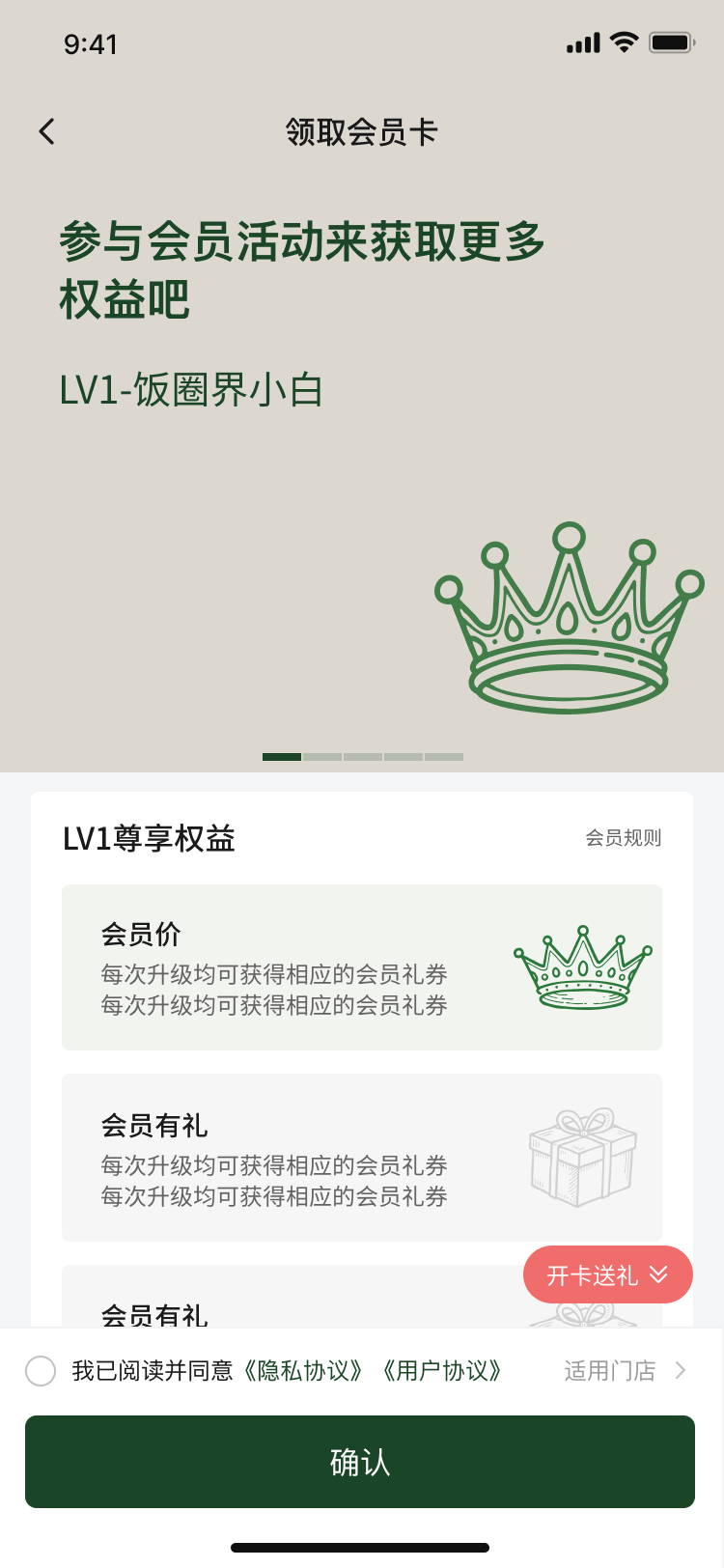This screenshot has width=724, height=1568.
Task: Tap the 开卡送礼 floating button
Action: coord(607,1274)
